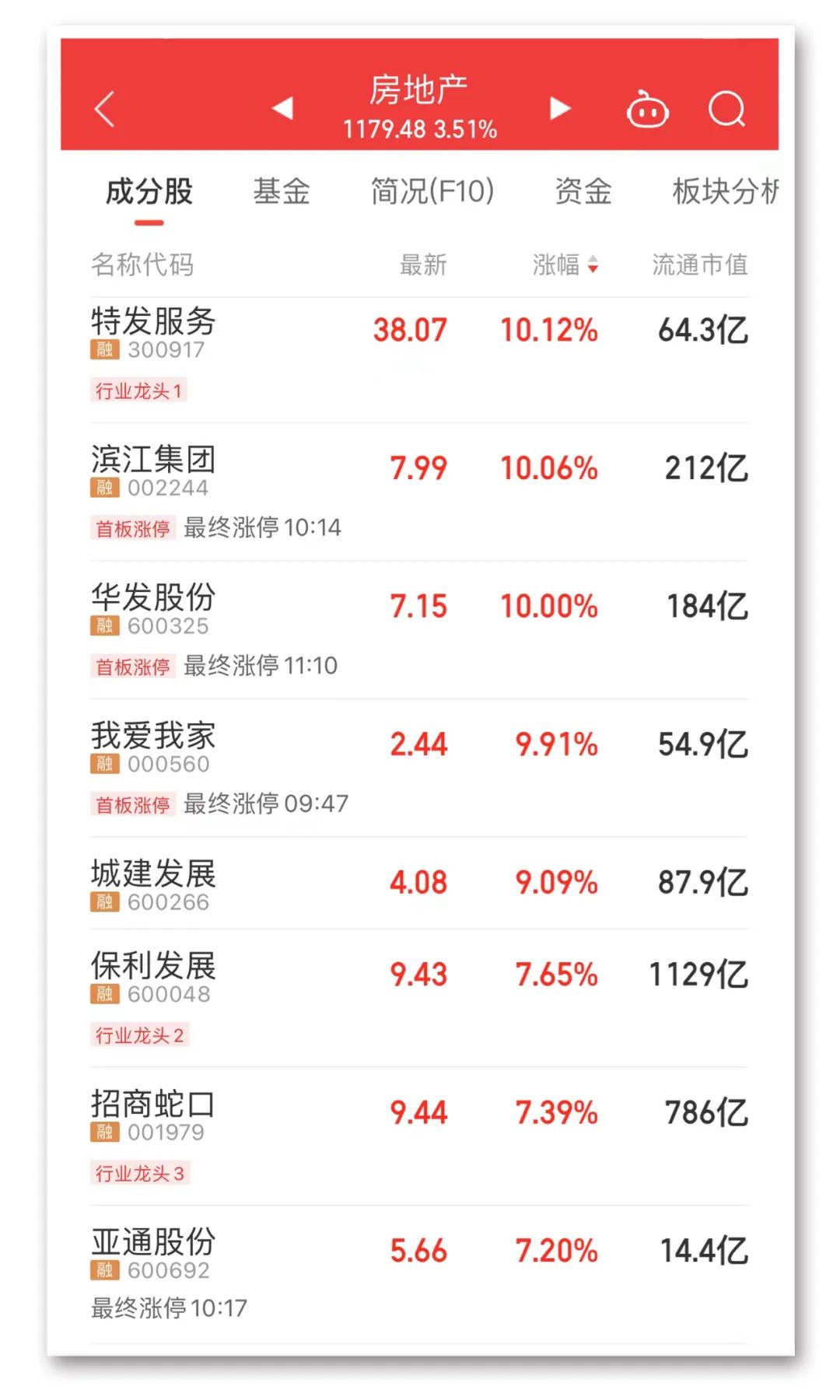The height and width of the screenshot is (1400, 840).
Task: Sort the list by 涨幅
Action: 565,264
